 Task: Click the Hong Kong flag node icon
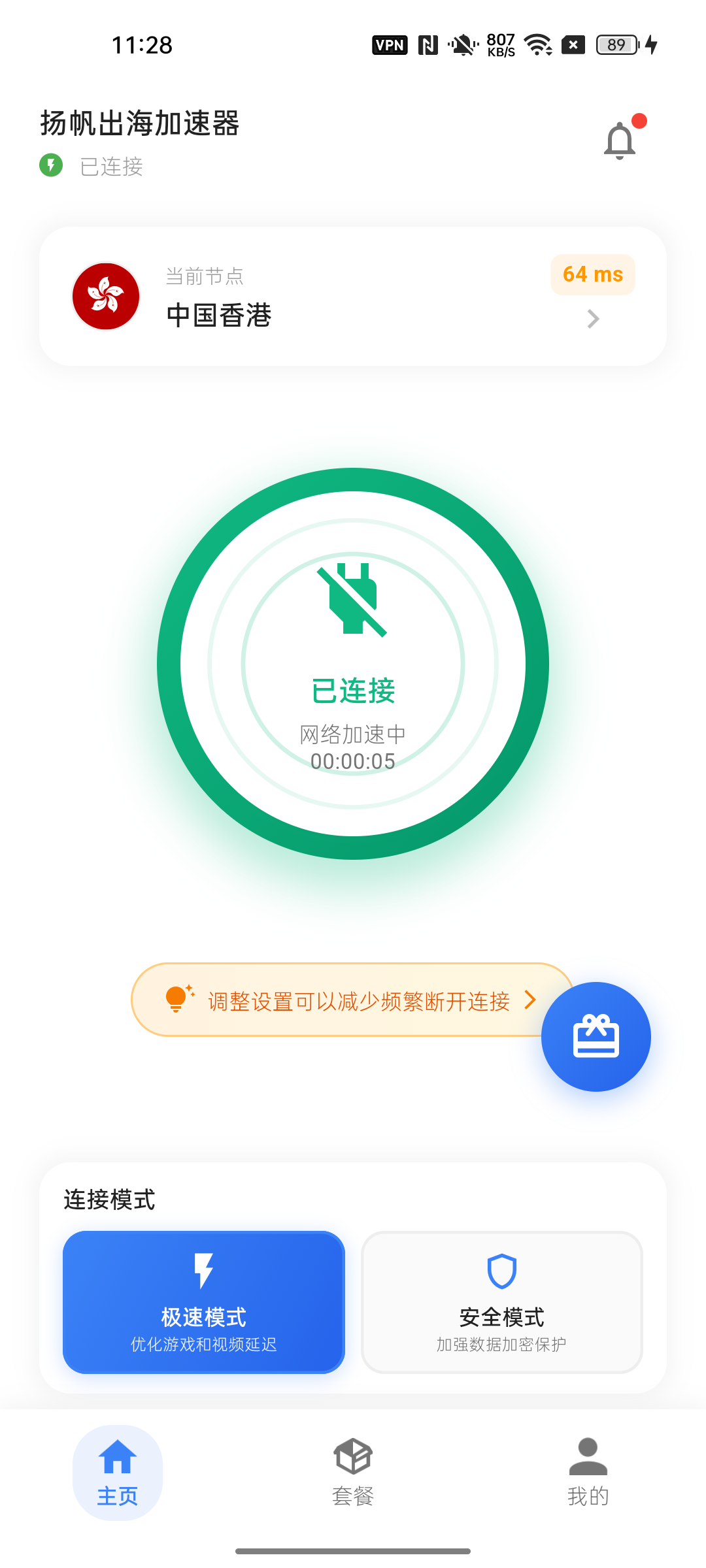[x=106, y=295]
